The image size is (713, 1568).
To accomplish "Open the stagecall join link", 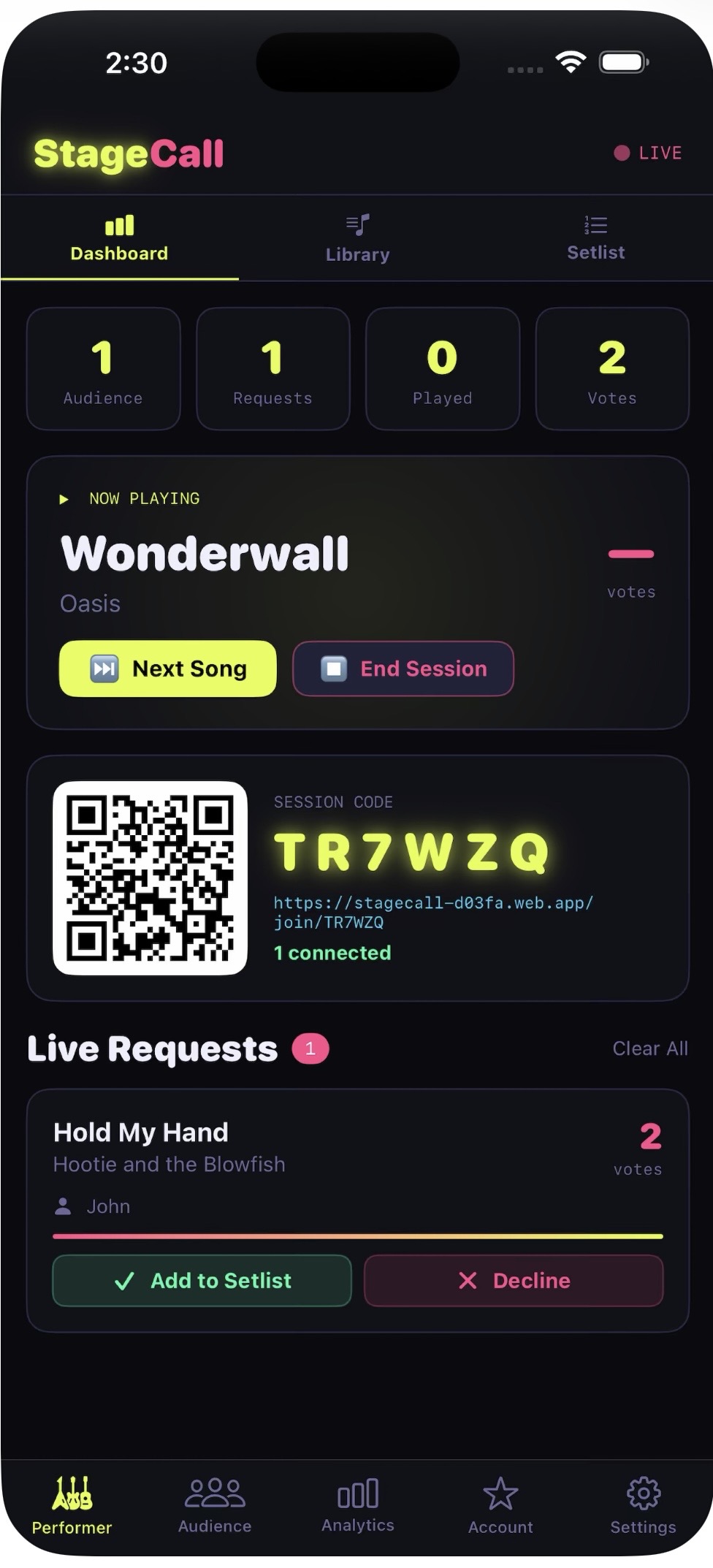I will pyautogui.click(x=432, y=912).
